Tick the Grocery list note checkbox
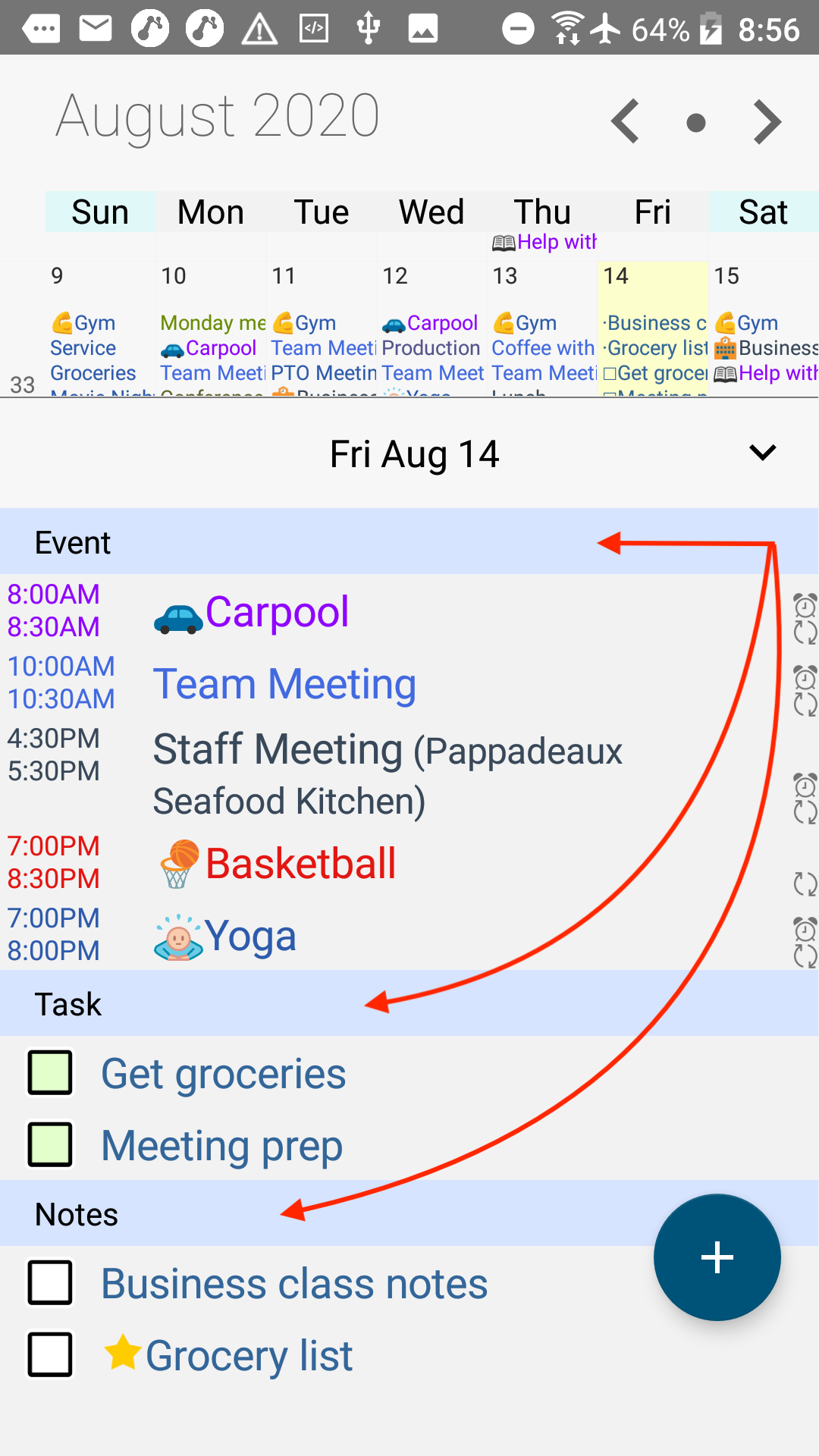 [x=50, y=1354]
